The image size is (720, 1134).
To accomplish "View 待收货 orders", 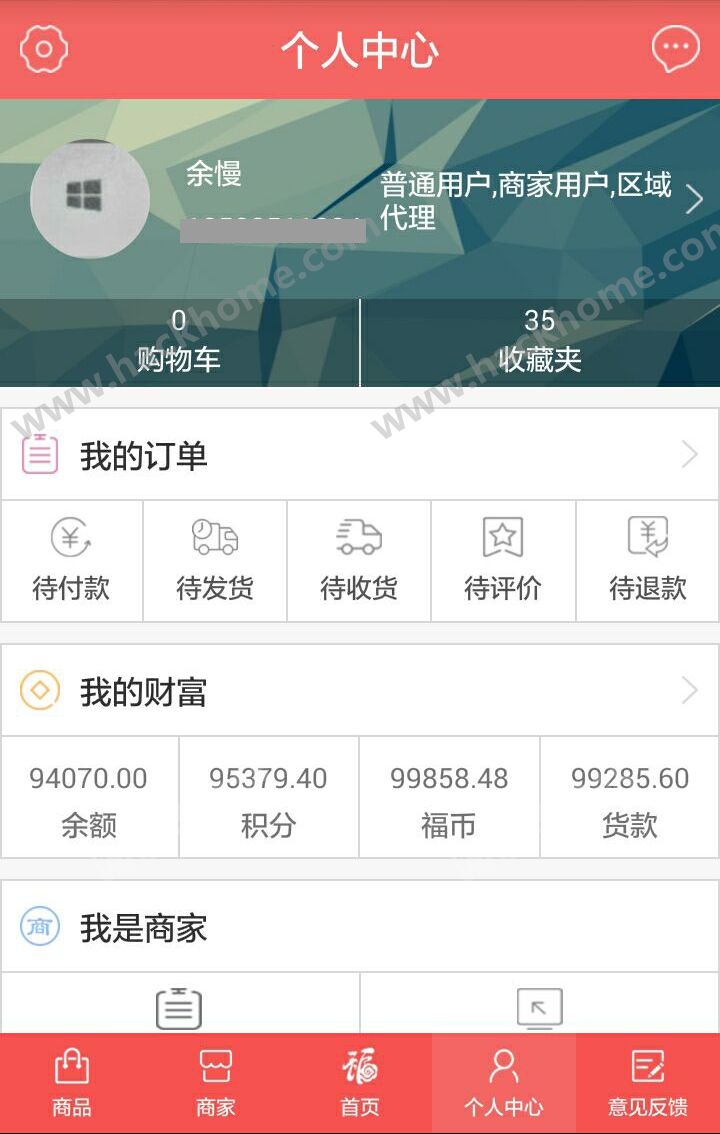I will [359, 561].
